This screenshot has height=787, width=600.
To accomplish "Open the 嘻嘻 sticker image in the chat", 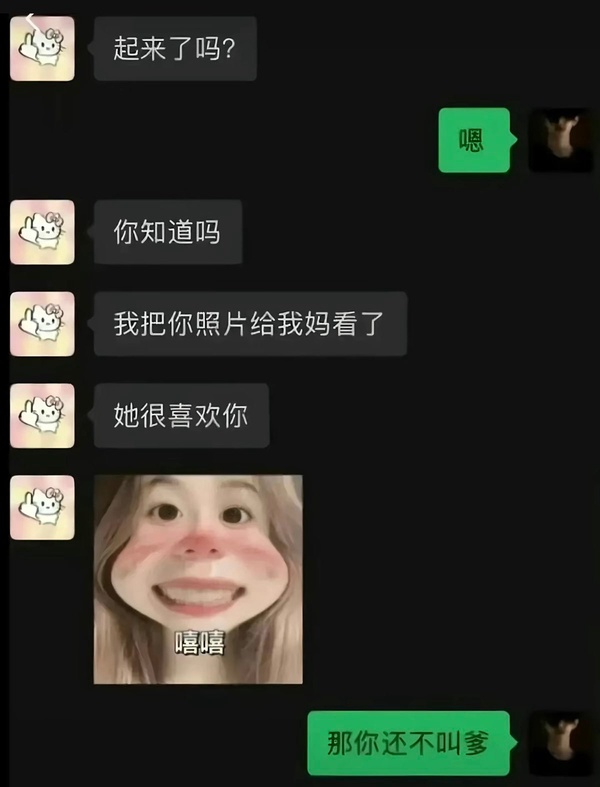I will click(x=198, y=579).
